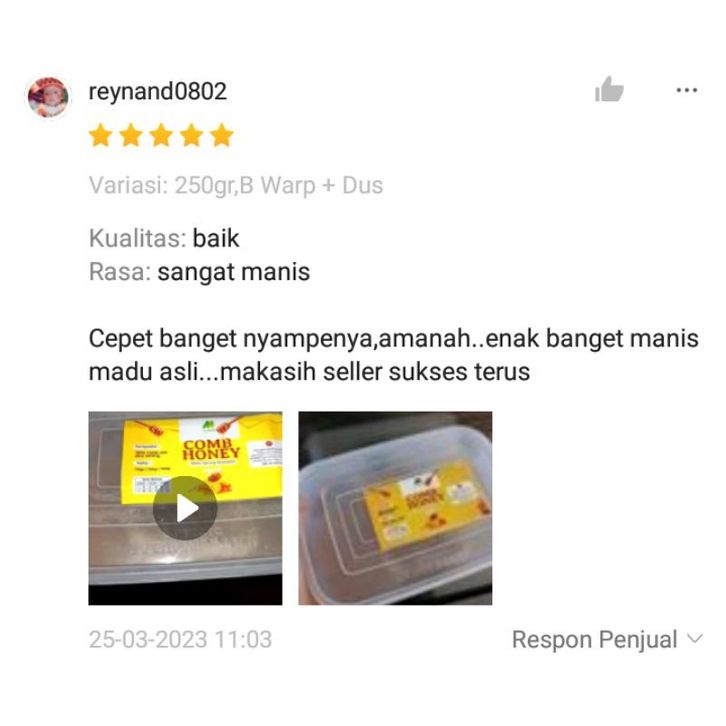Image resolution: width=726 pixels, height=726 pixels.
Task: Open the overflow menu on reynand0802's review
Action: click(686, 91)
